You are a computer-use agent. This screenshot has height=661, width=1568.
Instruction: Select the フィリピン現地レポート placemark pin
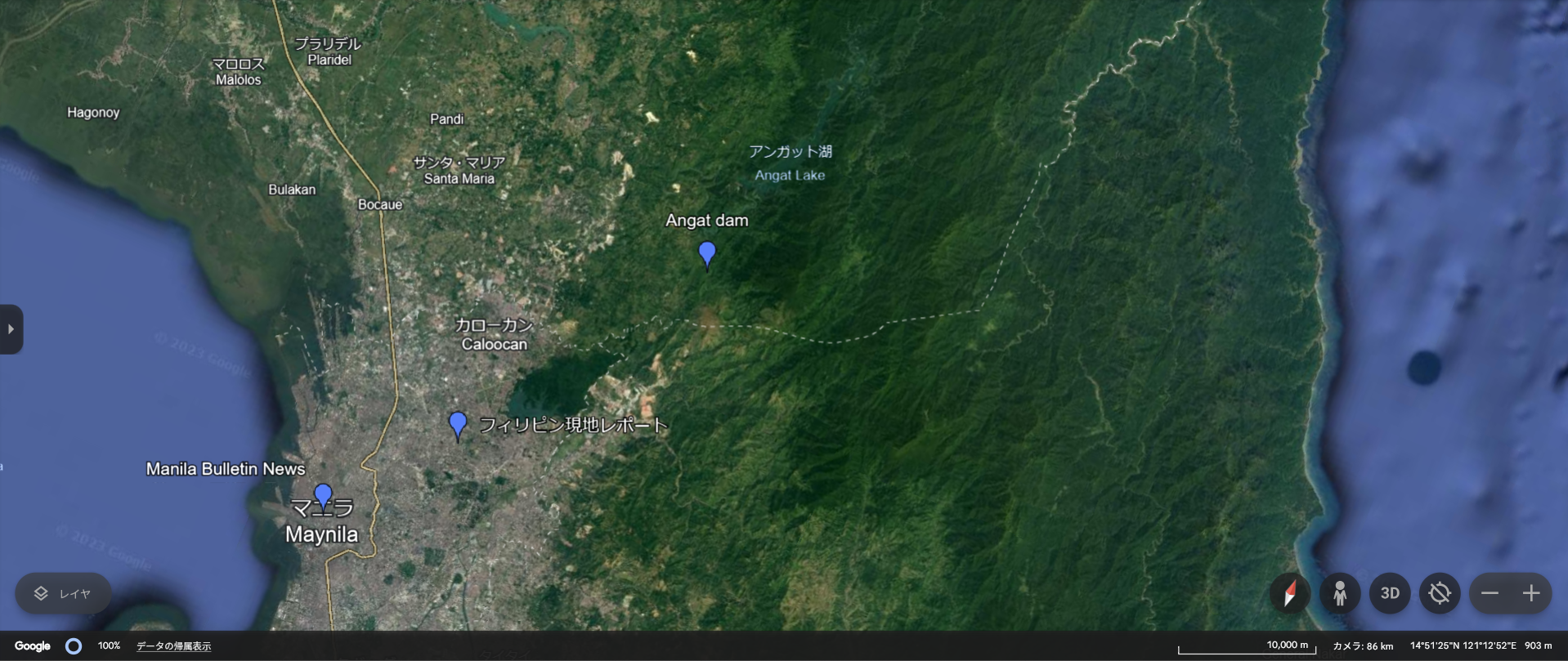pos(458,424)
